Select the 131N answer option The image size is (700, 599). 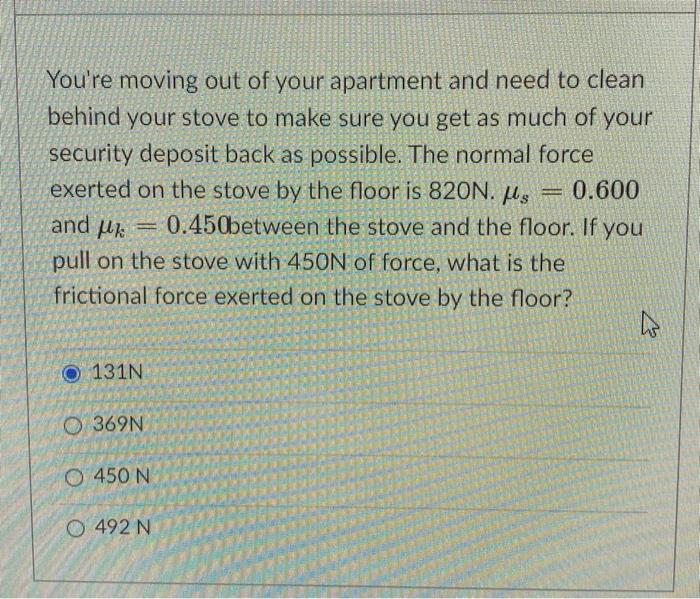coord(72,373)
